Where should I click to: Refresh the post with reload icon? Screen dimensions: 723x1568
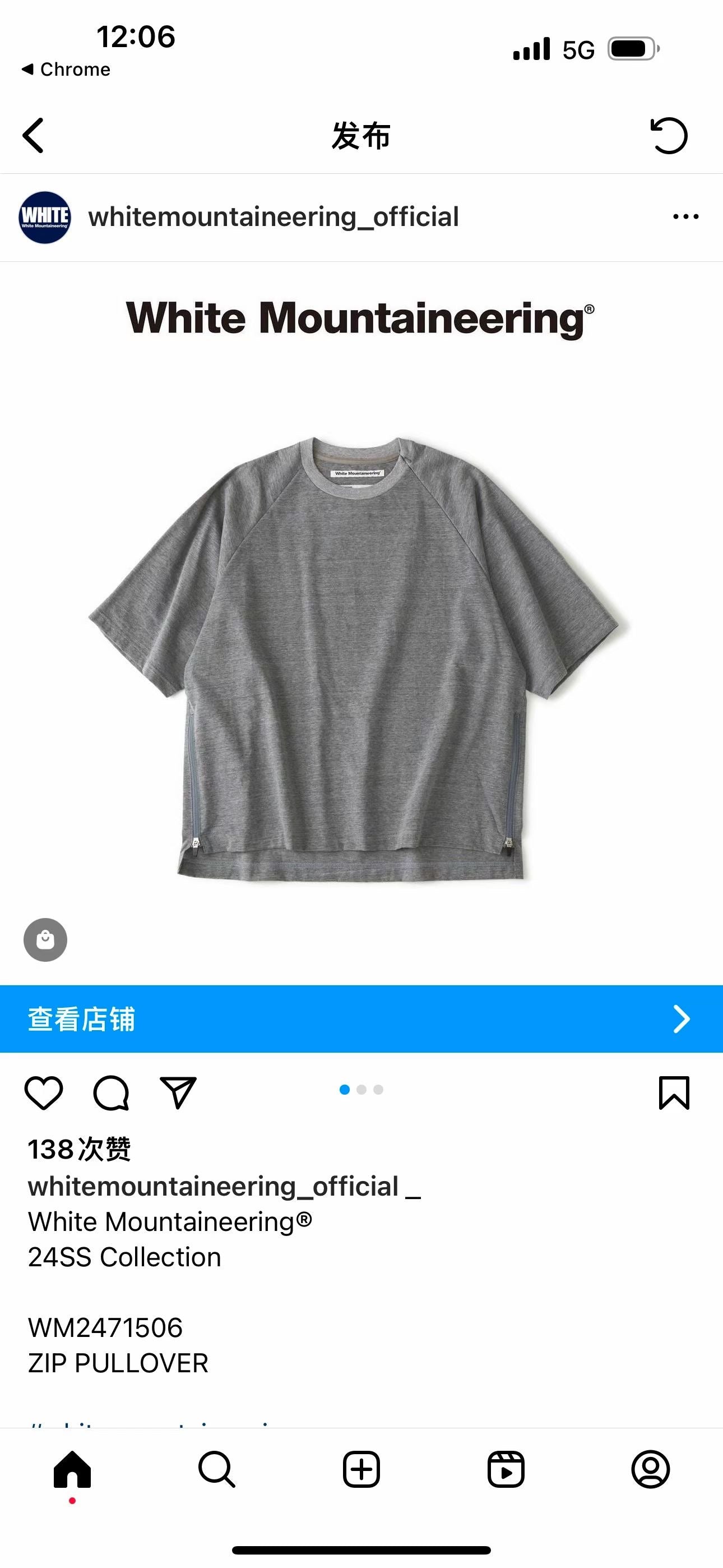(x=669, y=135)
